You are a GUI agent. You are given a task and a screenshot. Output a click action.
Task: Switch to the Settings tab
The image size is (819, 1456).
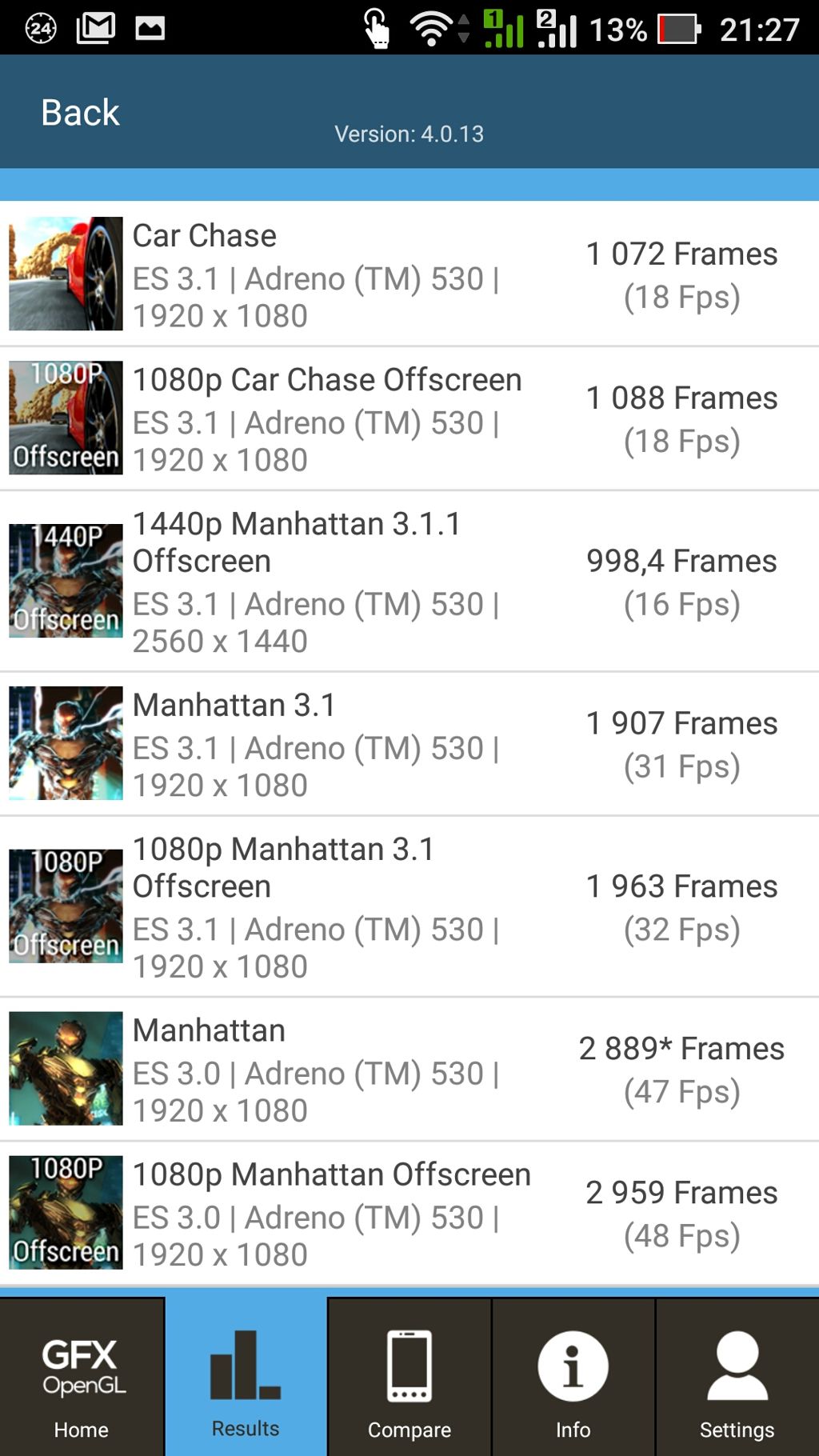737,1377
